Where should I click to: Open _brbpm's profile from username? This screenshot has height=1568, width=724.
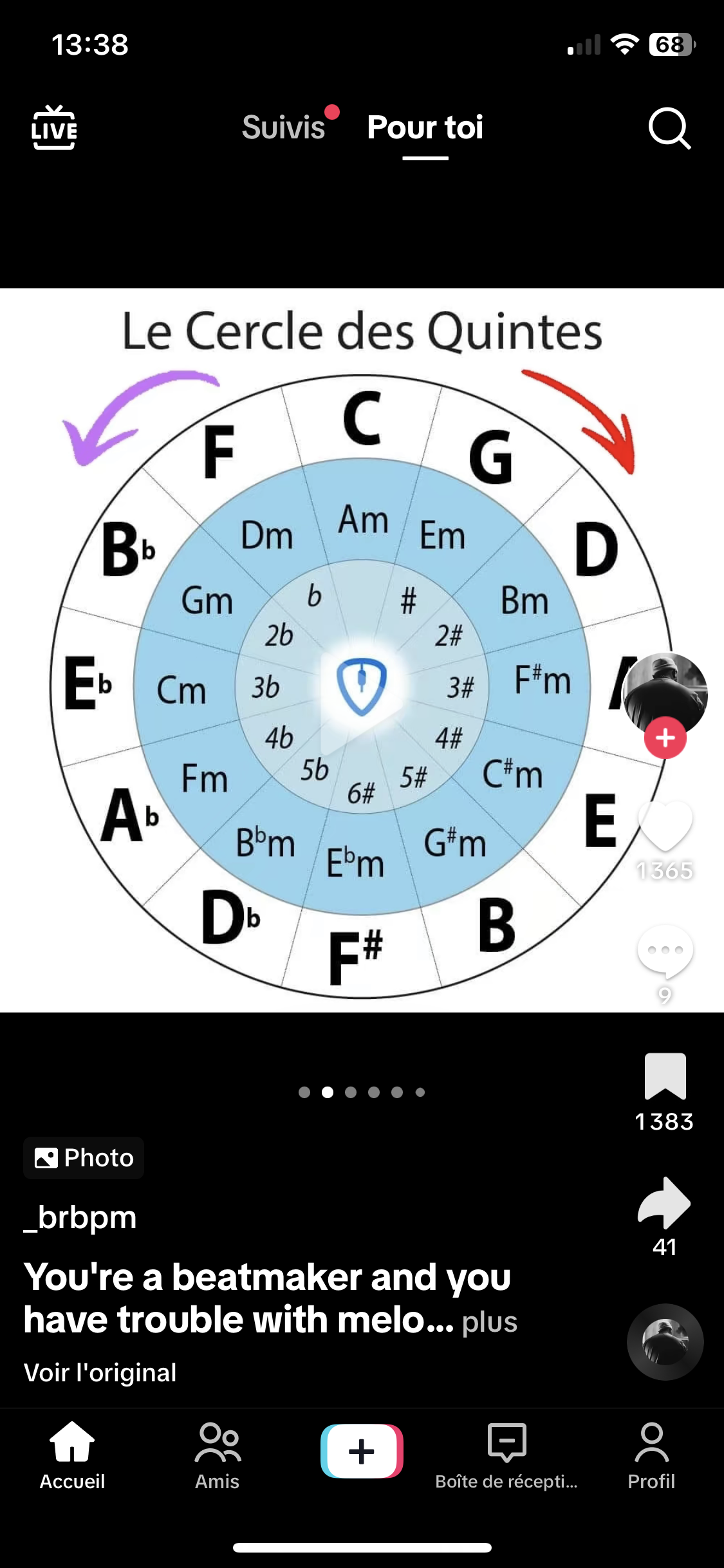80,1217
